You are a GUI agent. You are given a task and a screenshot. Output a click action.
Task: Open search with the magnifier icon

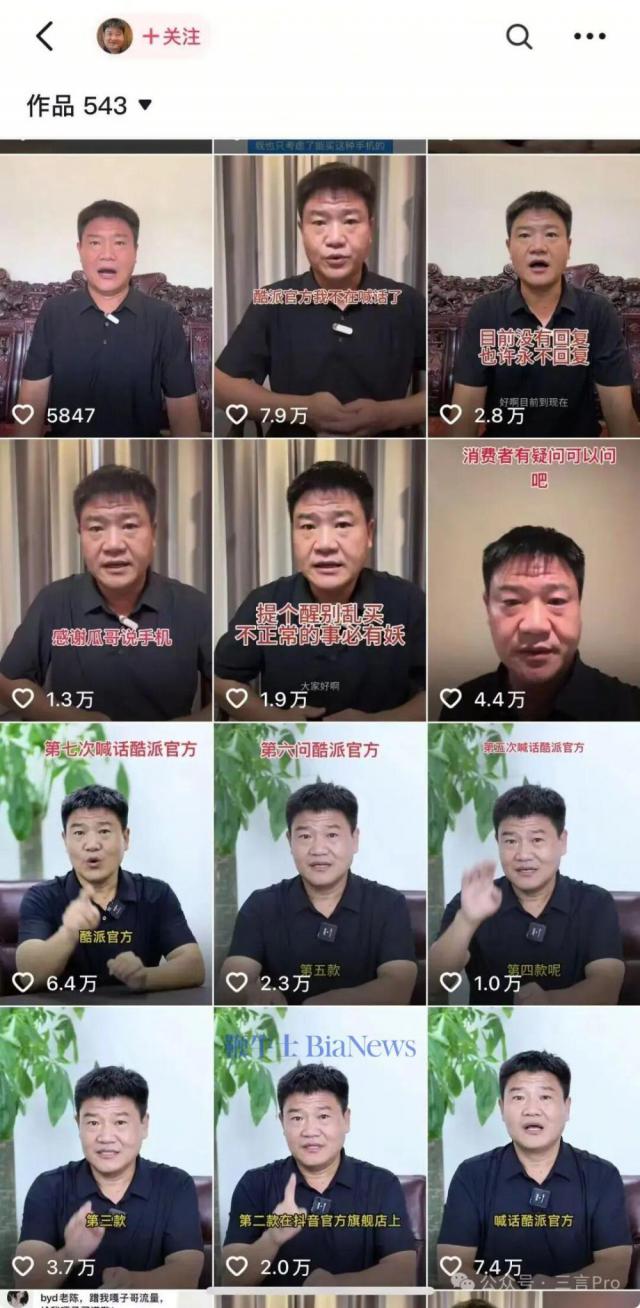[519, 37]
